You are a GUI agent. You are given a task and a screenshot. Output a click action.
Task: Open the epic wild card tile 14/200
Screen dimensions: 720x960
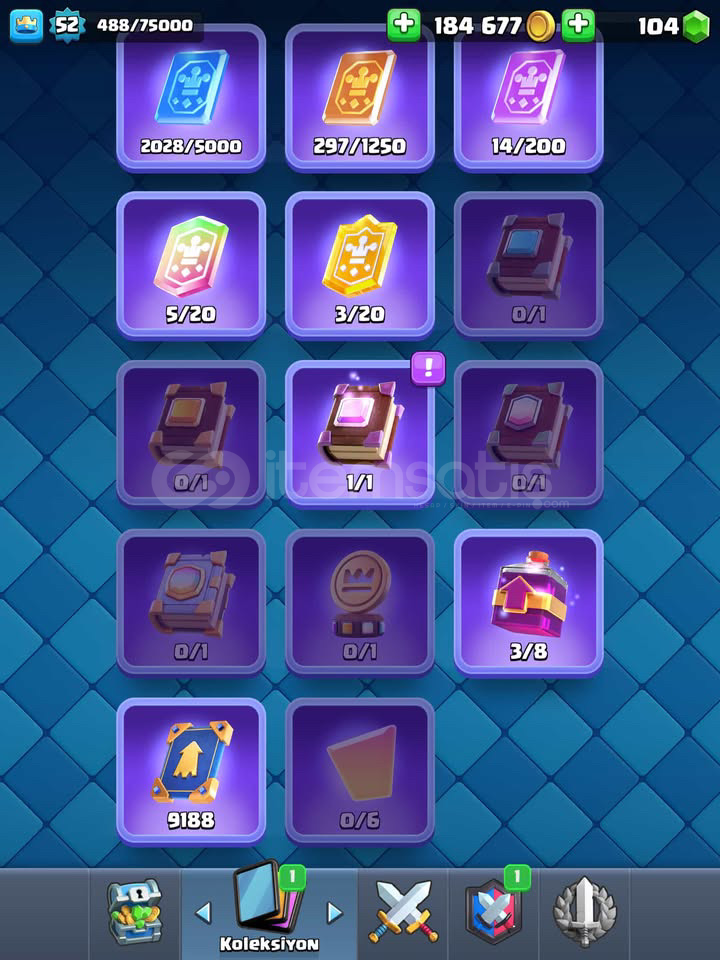[529, 97]
